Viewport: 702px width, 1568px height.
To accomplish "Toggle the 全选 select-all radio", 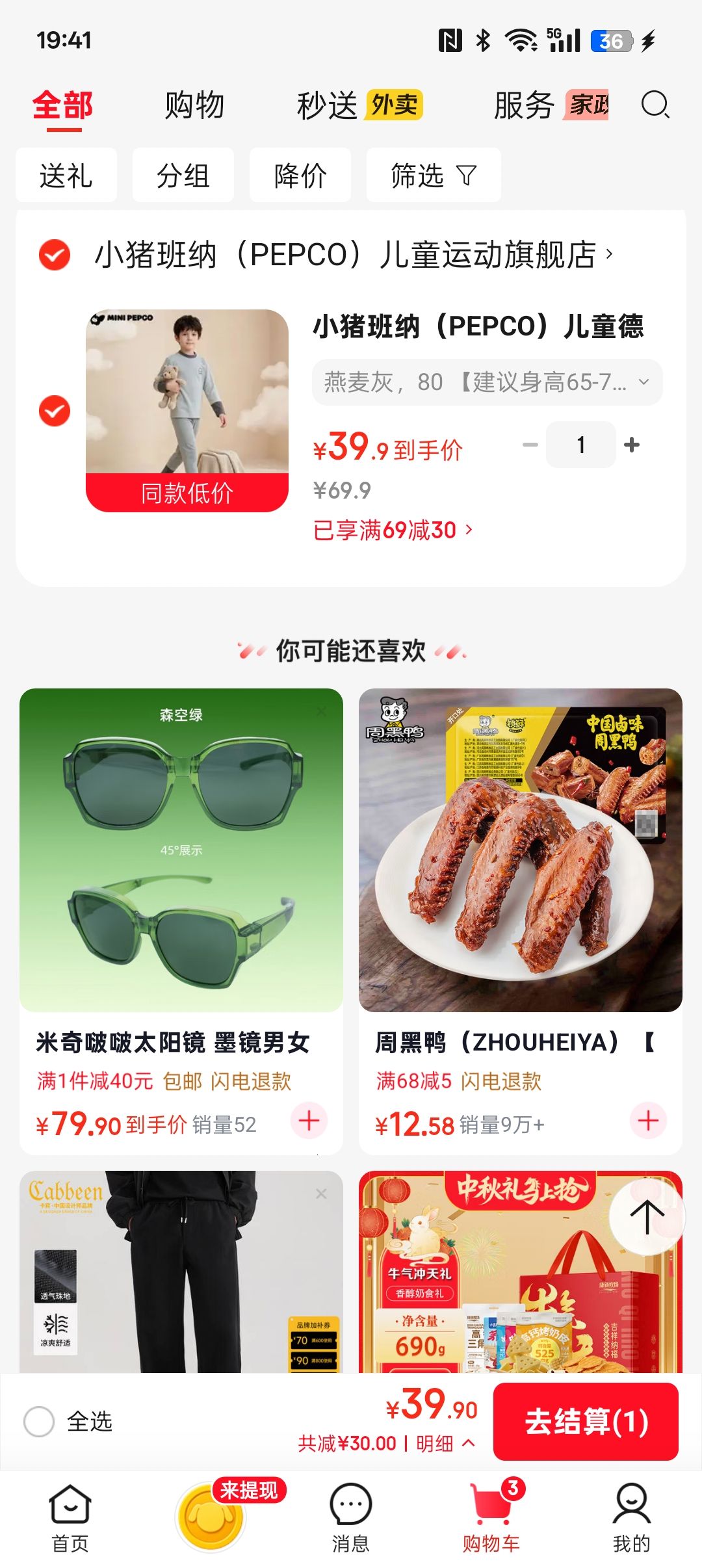I will (39, 1421).
